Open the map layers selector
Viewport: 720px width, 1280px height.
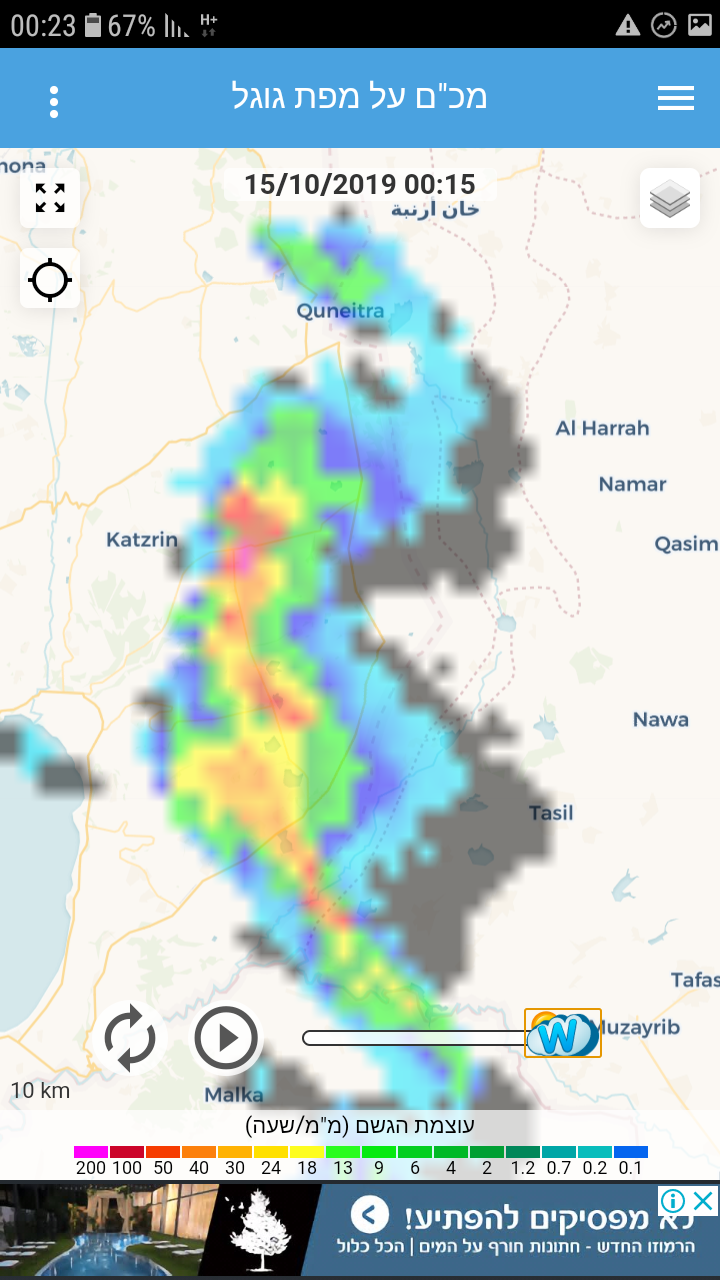669,199
